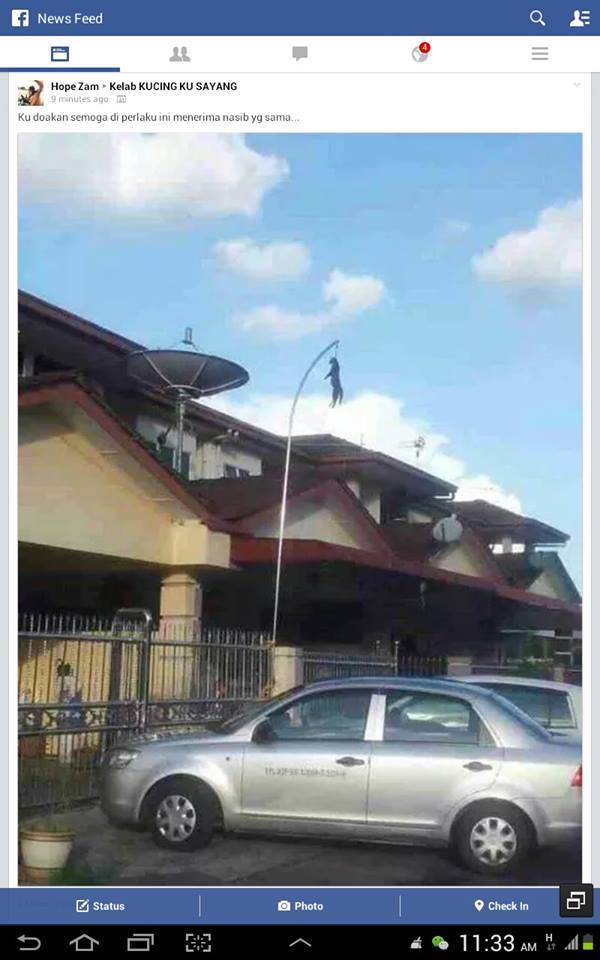Expand the post options chevron
The image size is (600, 960).
point(577,85)
